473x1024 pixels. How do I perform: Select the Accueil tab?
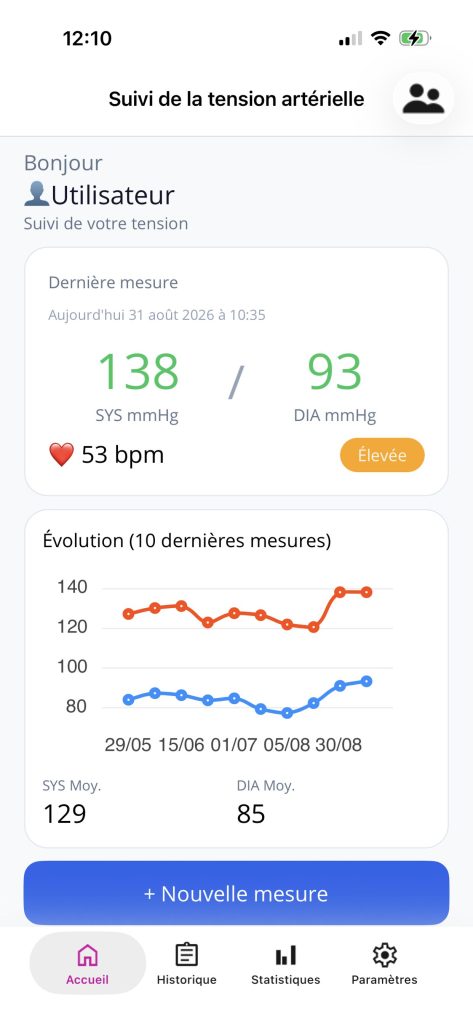click(x=88, y=964)
